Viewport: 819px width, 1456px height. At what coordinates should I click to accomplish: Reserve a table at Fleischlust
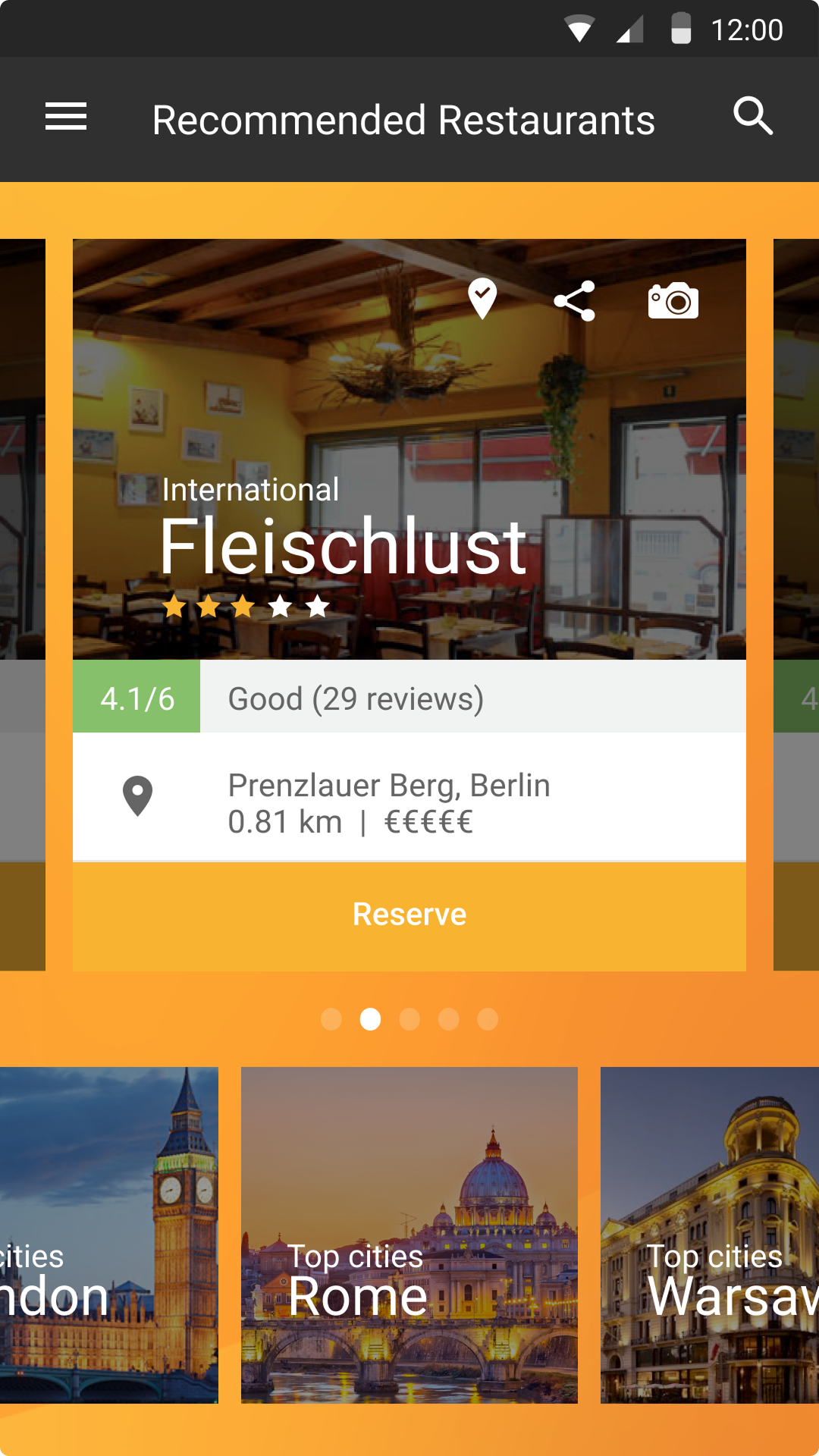(x=409, y=916)
